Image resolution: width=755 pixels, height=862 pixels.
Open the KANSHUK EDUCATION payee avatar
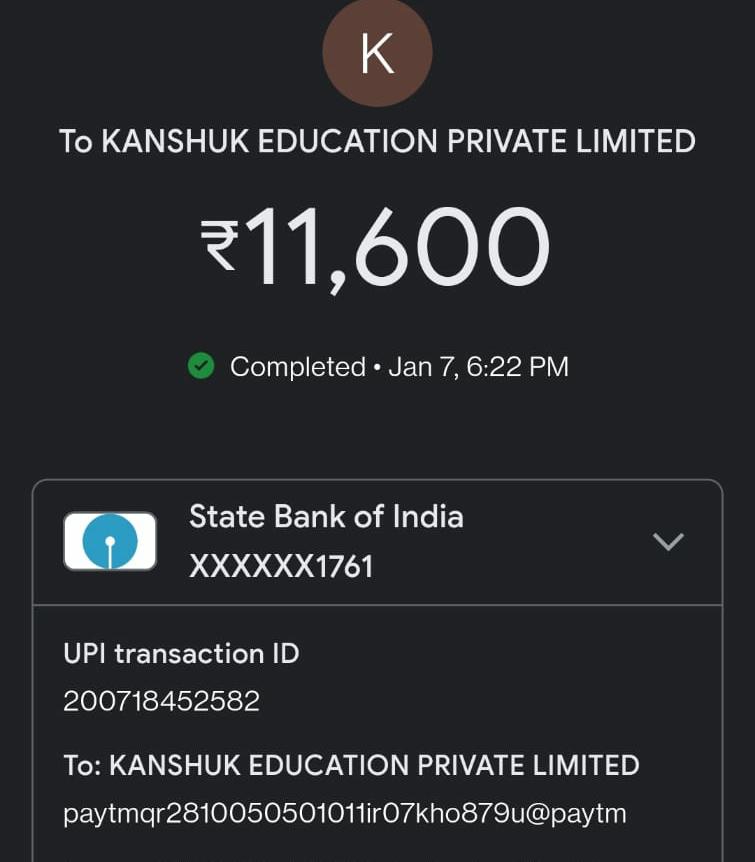[377, 52]
